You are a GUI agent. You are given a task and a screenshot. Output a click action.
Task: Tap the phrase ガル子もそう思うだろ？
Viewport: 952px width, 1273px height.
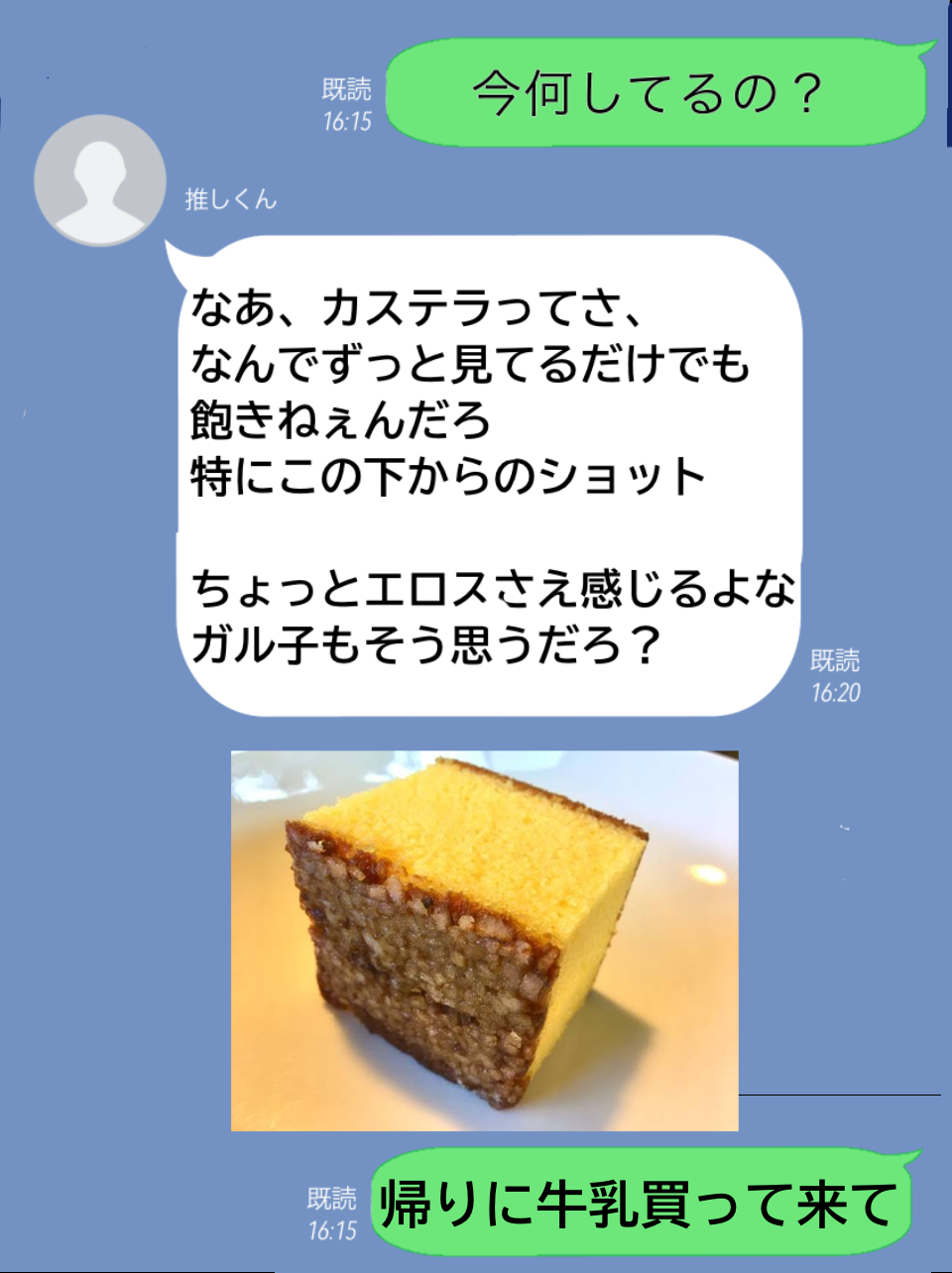pos(426,644)
